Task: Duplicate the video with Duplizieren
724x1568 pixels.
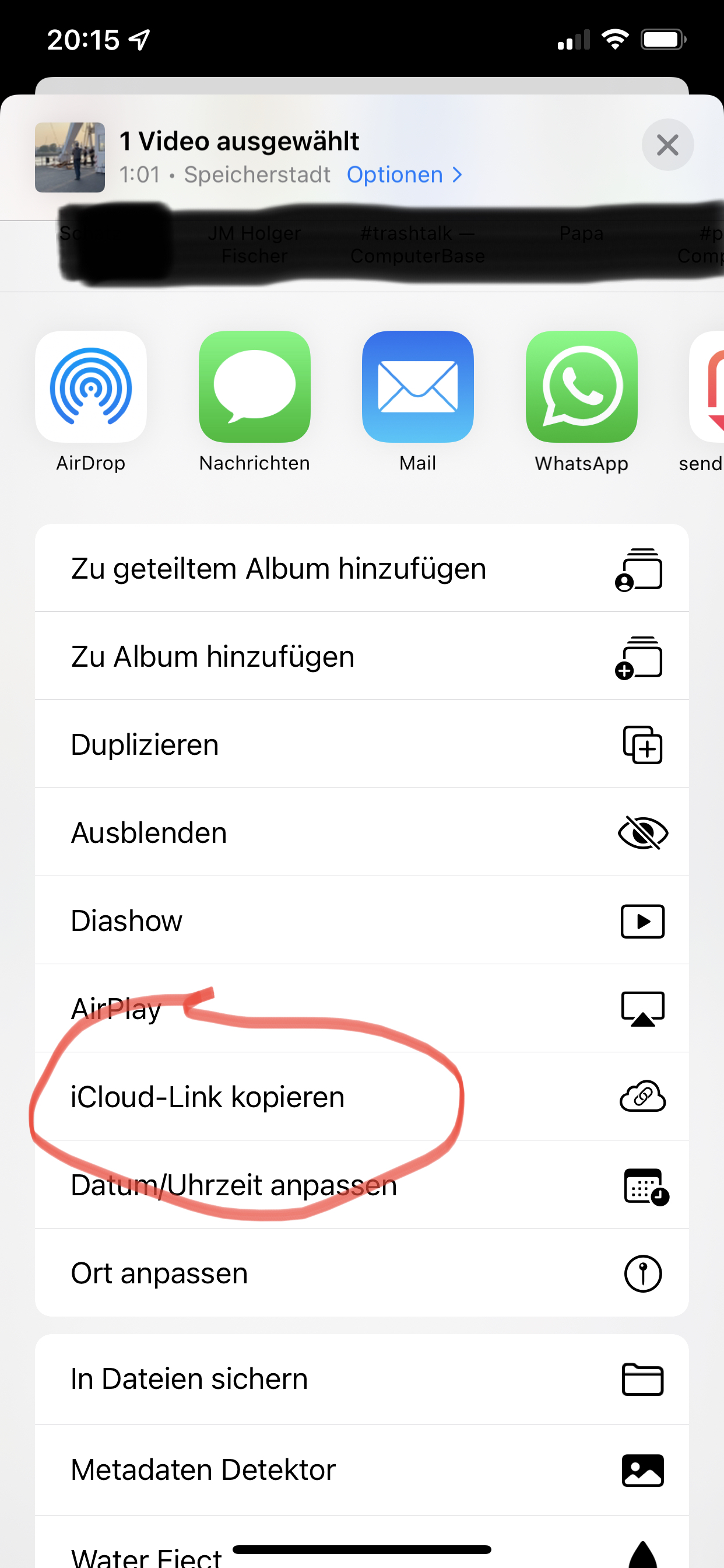Action: tap(361, 744)
